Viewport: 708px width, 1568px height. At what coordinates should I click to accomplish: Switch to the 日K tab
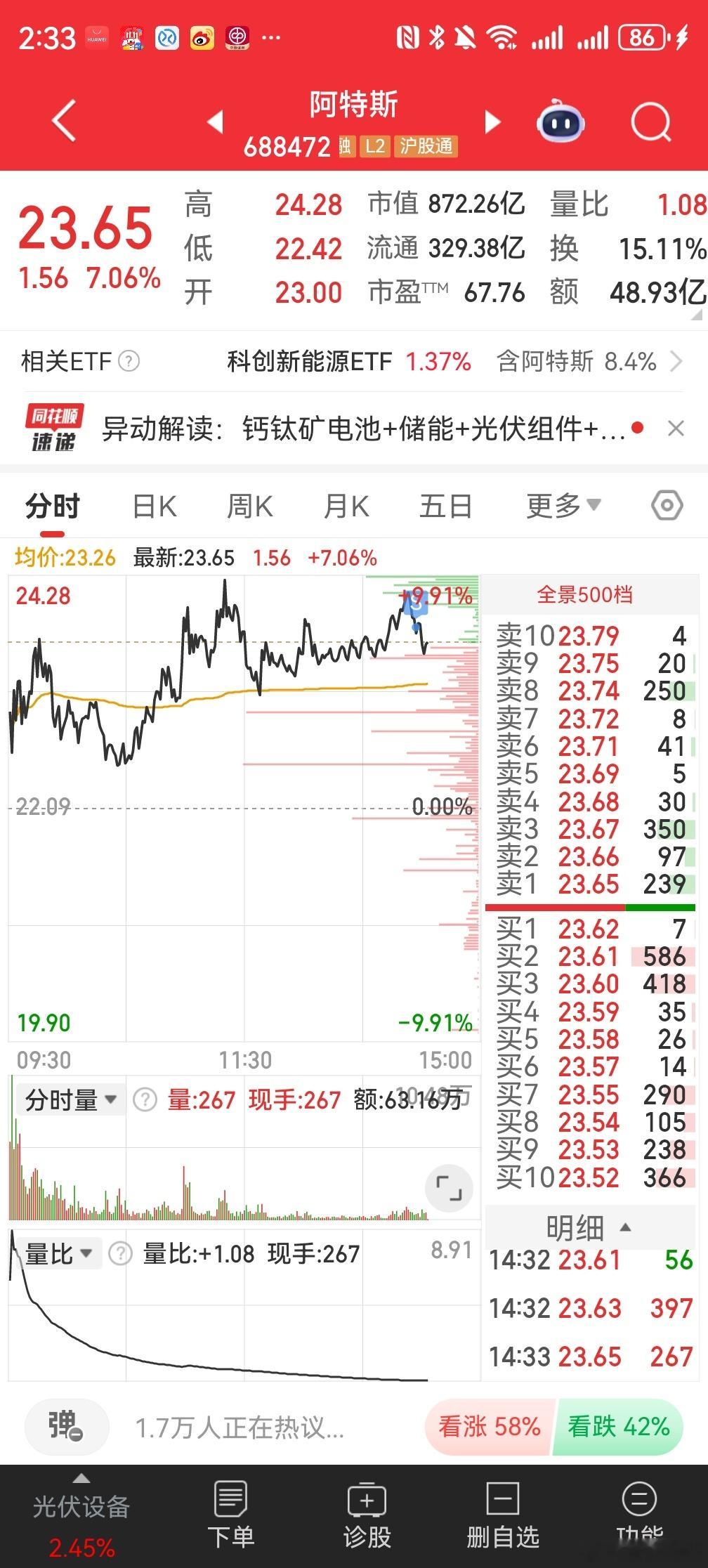point(153,504)
